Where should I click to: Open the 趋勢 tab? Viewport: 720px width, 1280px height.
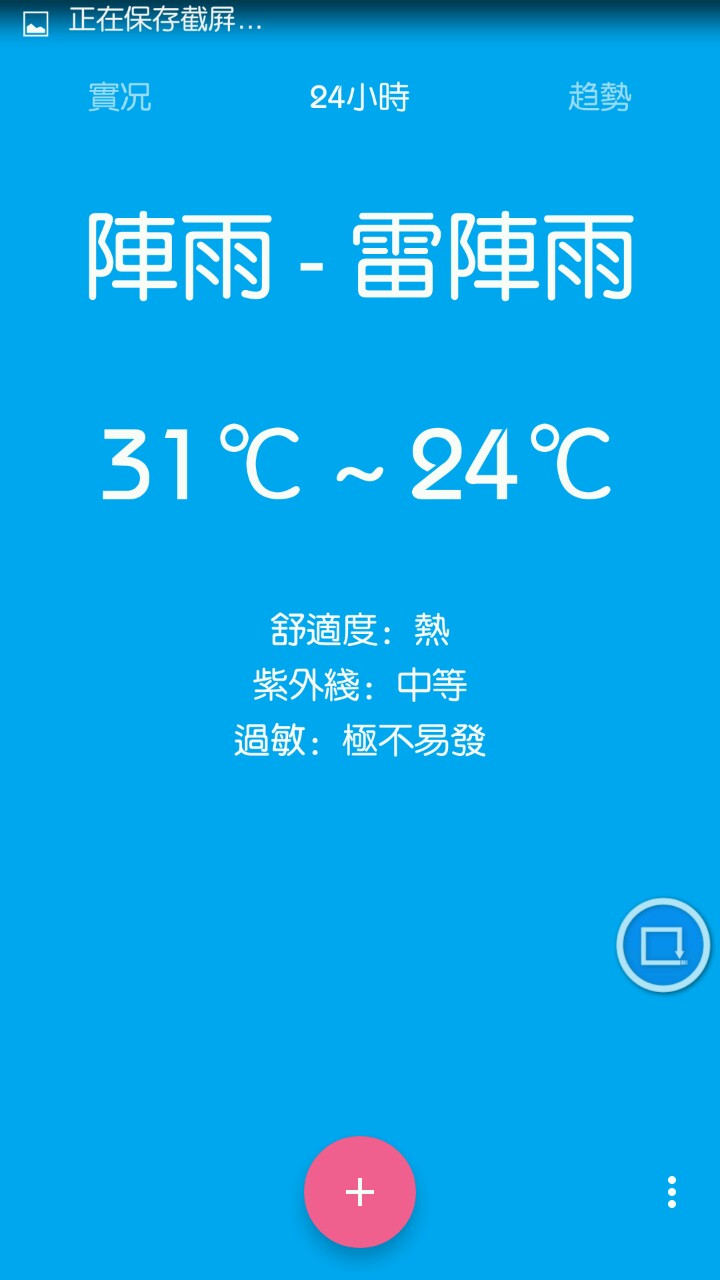[x=600, y=97]
